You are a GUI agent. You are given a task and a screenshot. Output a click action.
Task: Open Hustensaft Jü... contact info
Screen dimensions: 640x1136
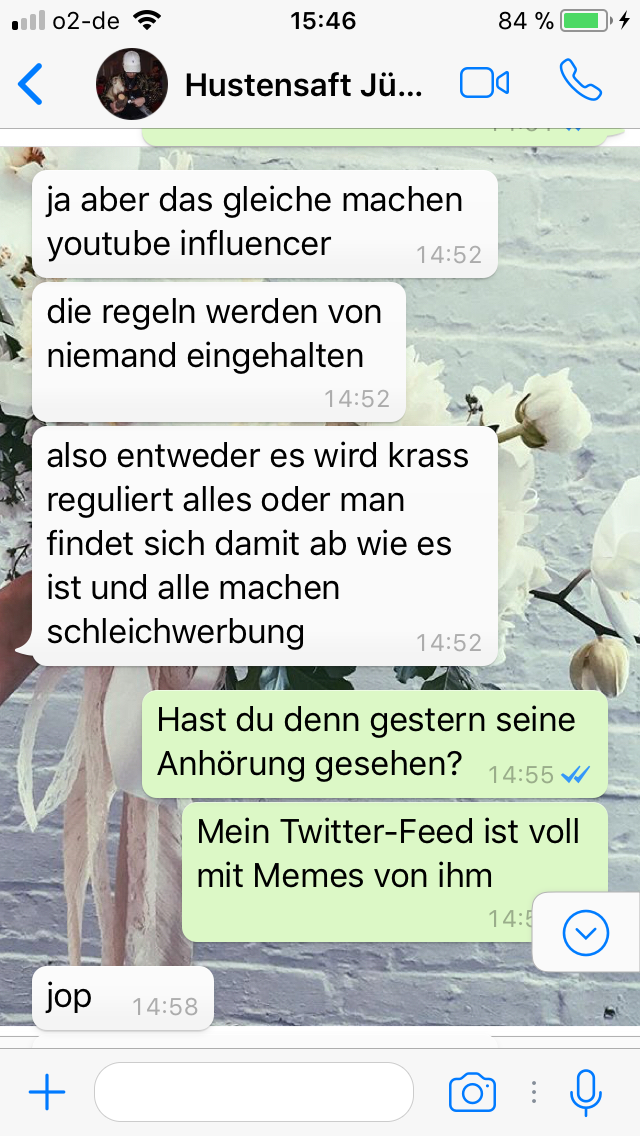point(303,85)
